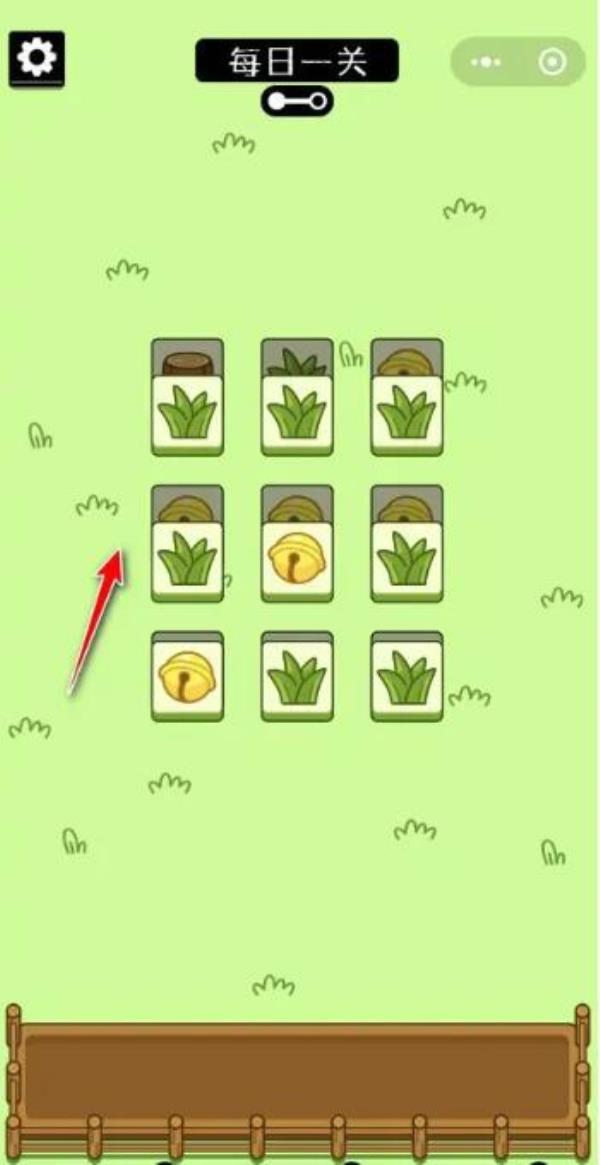Open the settings gear
This screenshot has height=1165, width=600.
(37, 60)
